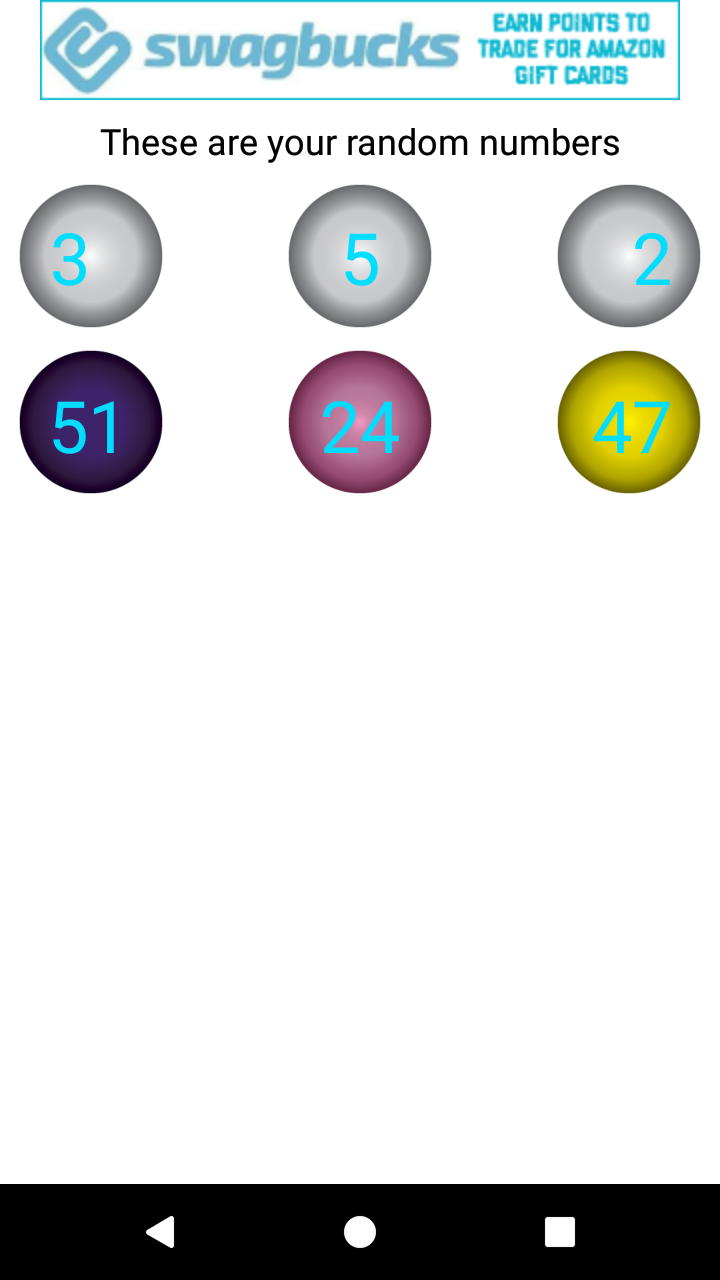Tap the Android home circle button
720x1280 pixels.
[360, 1232]
